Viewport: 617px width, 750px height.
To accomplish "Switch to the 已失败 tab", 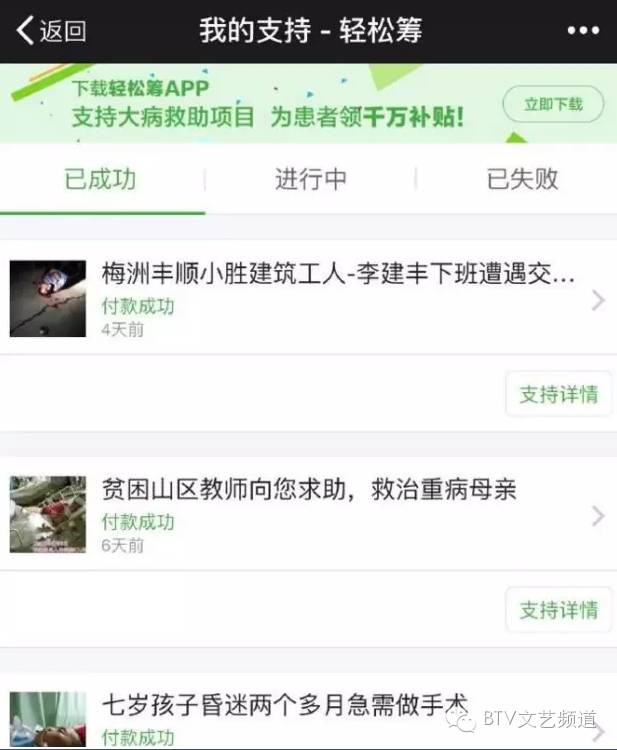I will [521, 180].
